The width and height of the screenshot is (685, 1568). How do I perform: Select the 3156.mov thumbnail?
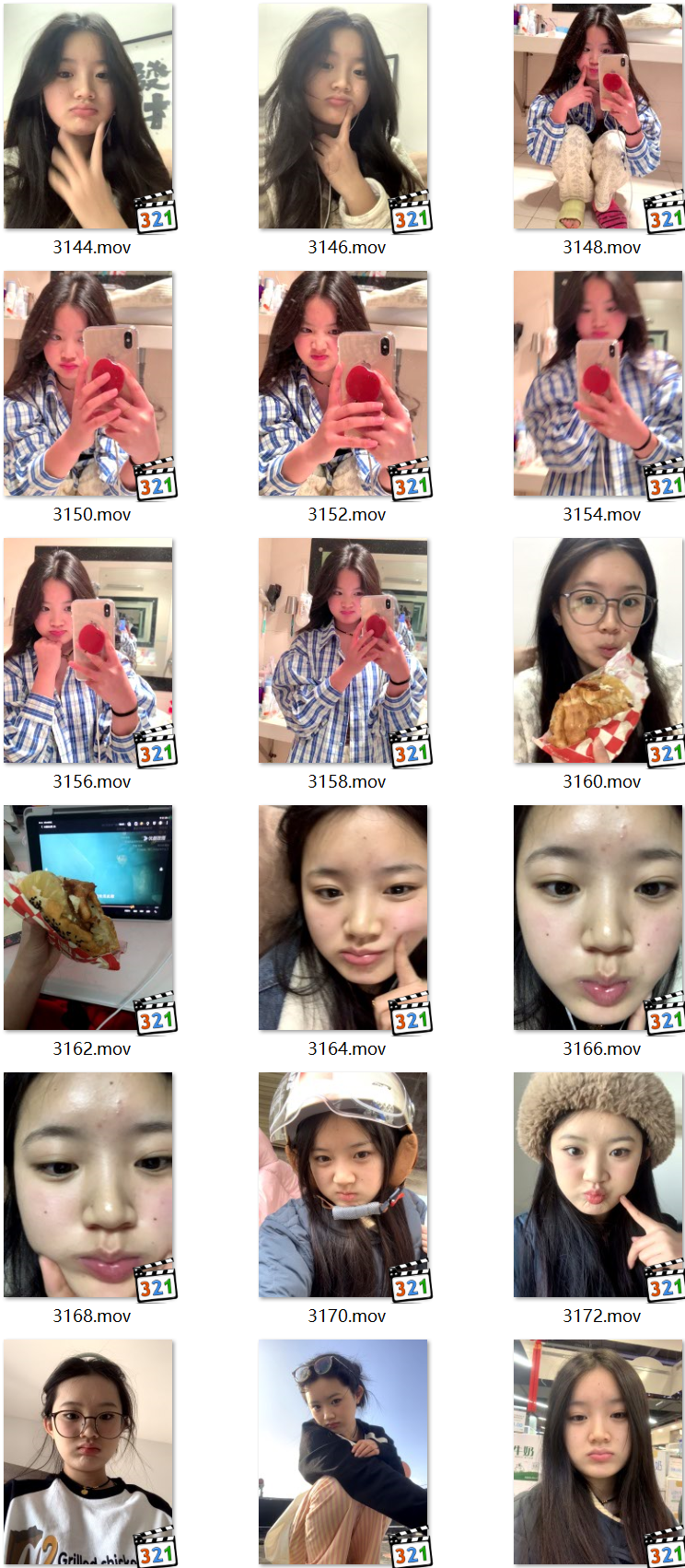(x=88, y=650)
